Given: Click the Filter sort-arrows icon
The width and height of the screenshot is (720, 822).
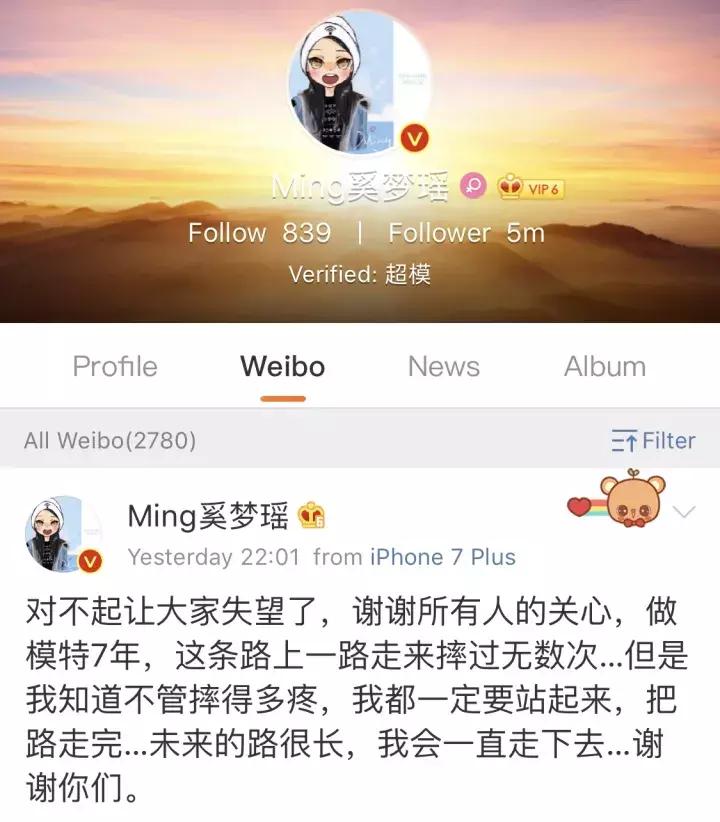Looking at the screenshot, I should tap(622, 440).
